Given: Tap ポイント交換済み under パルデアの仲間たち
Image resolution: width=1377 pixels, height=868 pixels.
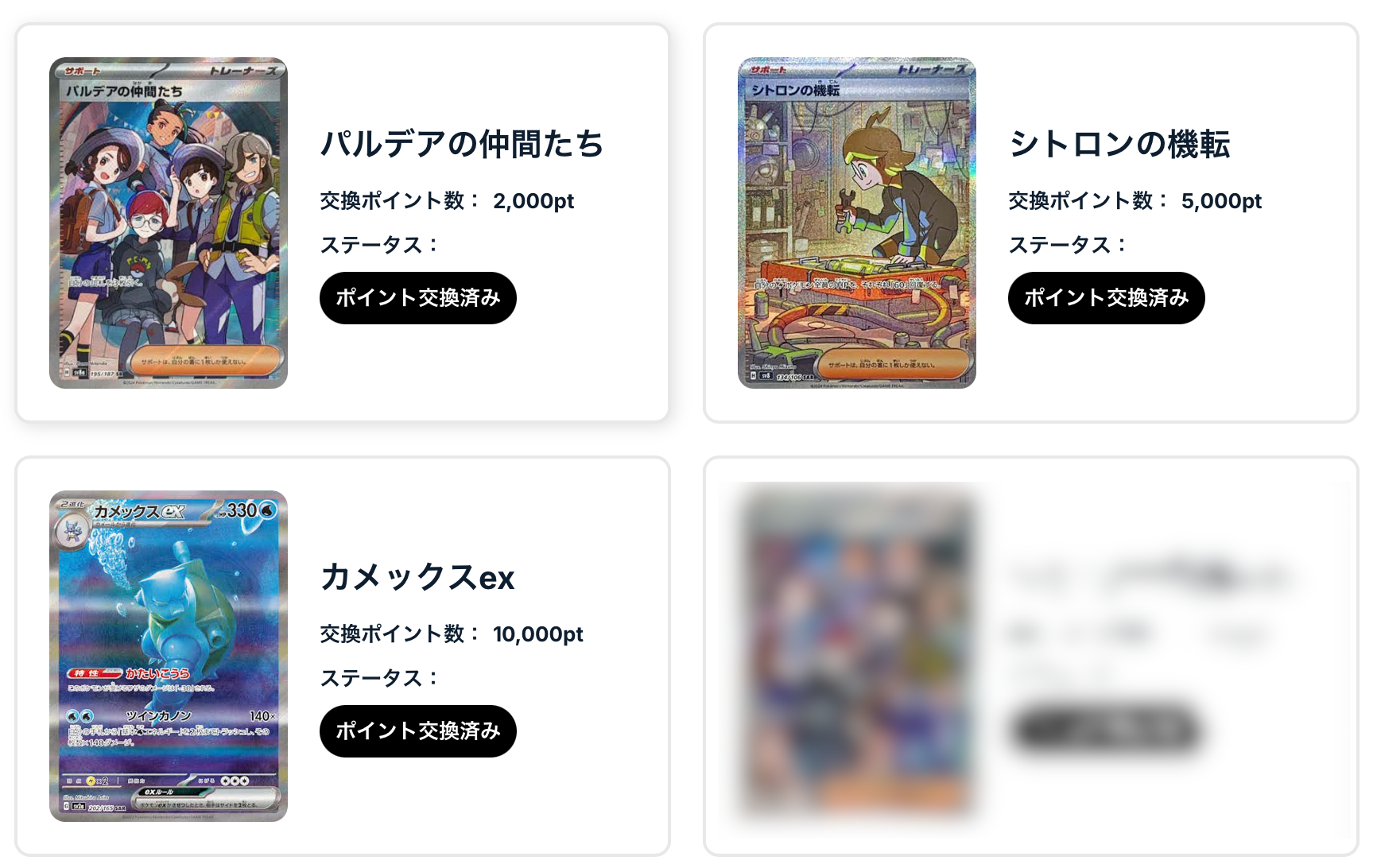Looking at the screenshot, I should 418,298.
